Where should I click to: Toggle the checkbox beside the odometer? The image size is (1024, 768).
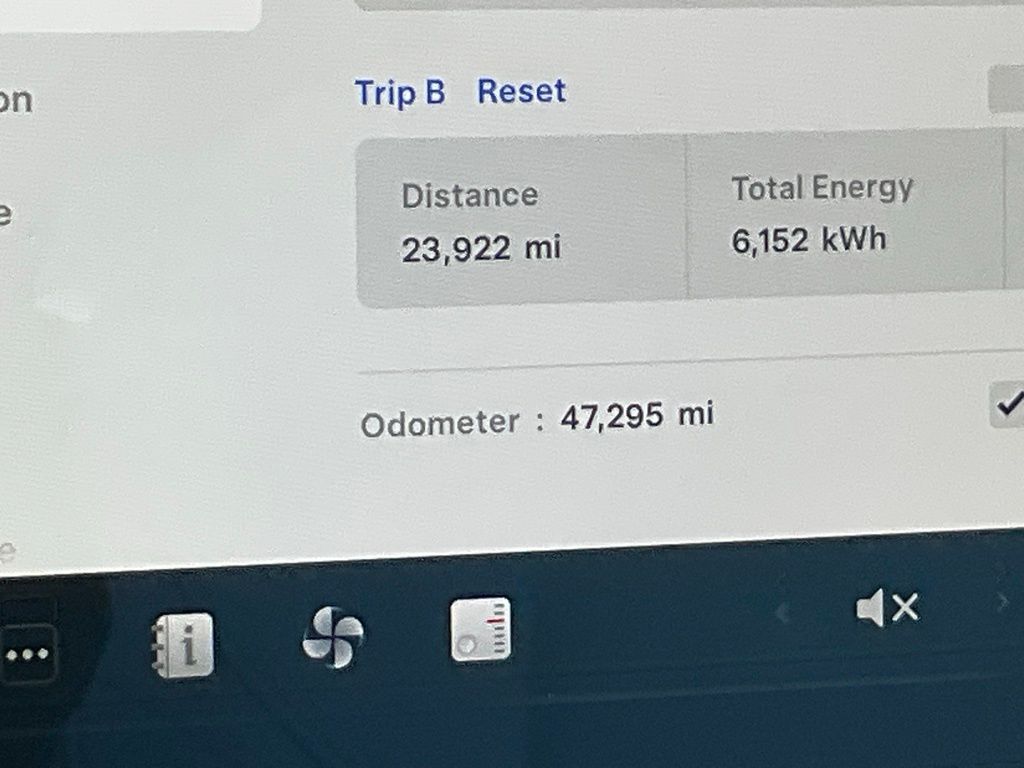(x=1008, y=403)
